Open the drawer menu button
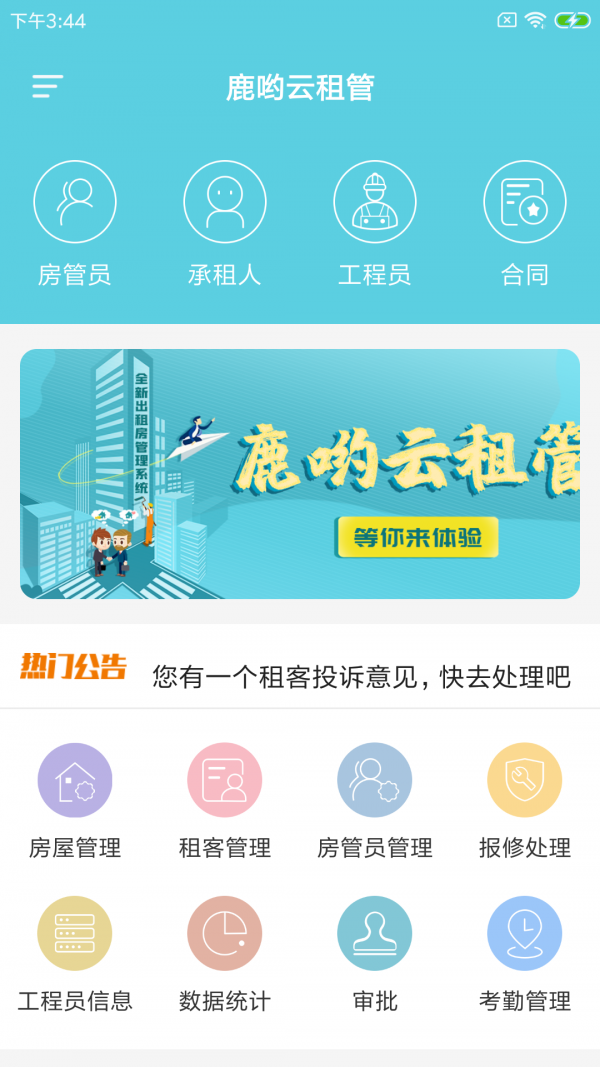 (47, 87)
